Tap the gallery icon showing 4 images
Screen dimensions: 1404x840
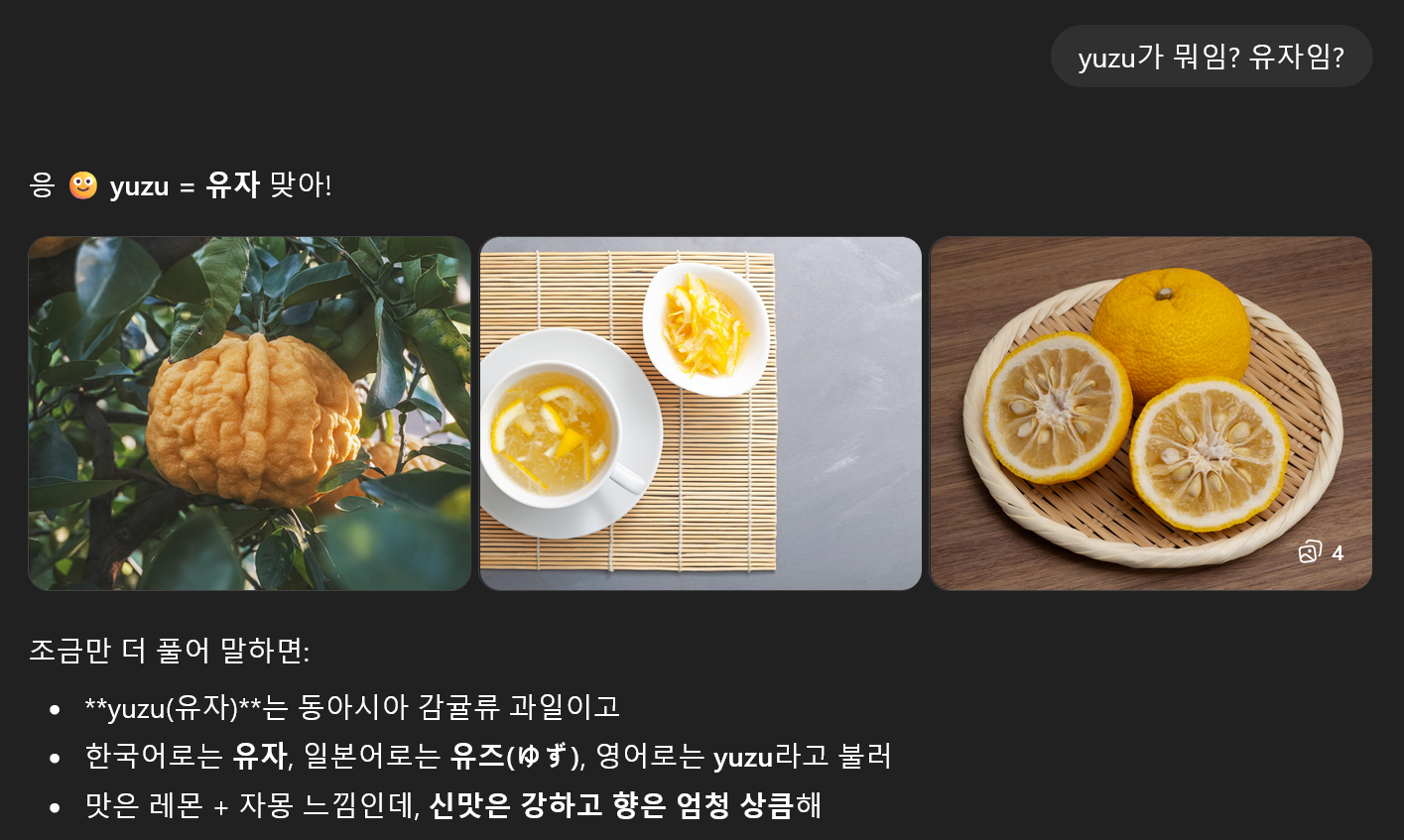1320,552
